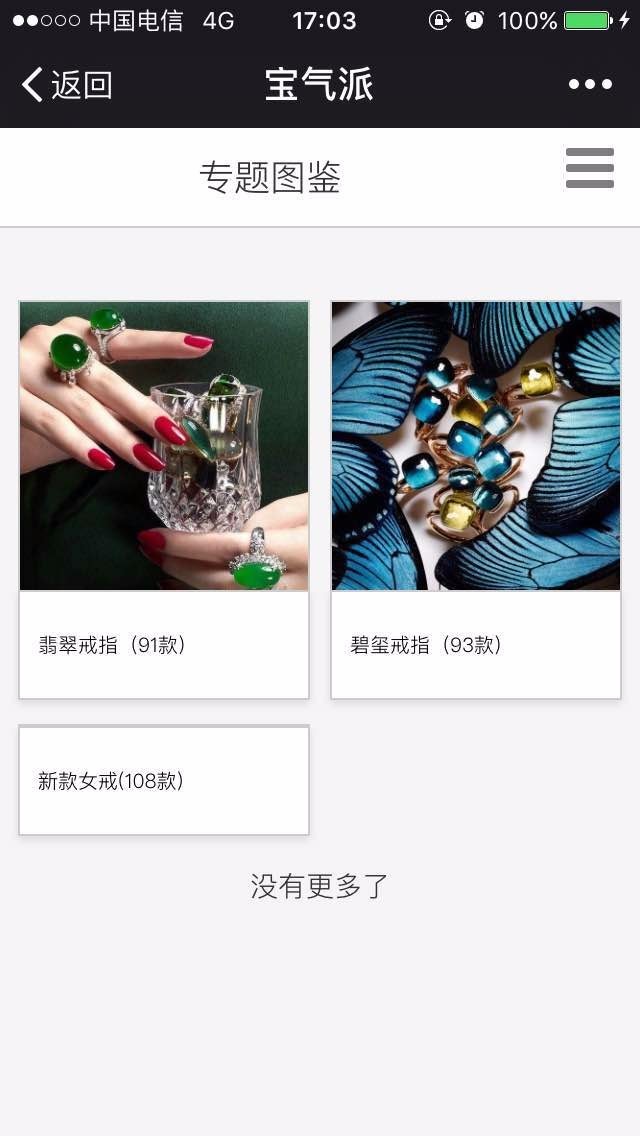This screenshot has height=1136, width=640.
Task: Go back using the 返回 button
Action: pos(67,85)
